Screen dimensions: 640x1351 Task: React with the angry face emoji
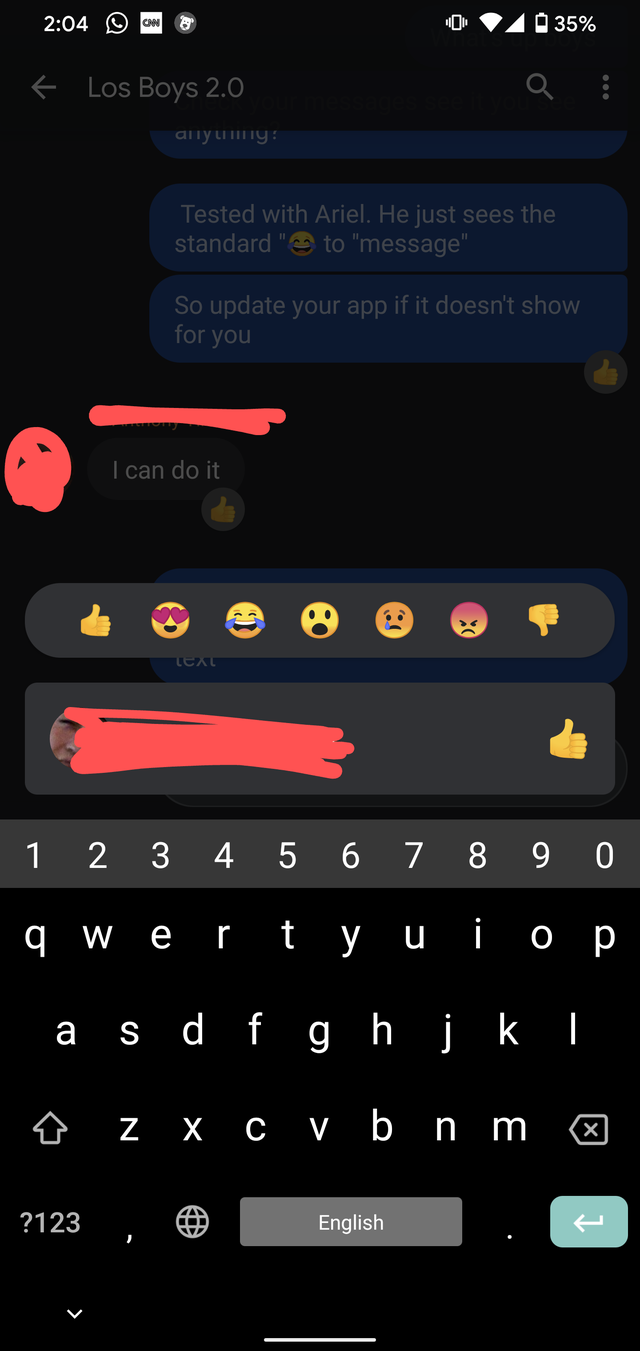click(469, 621)
